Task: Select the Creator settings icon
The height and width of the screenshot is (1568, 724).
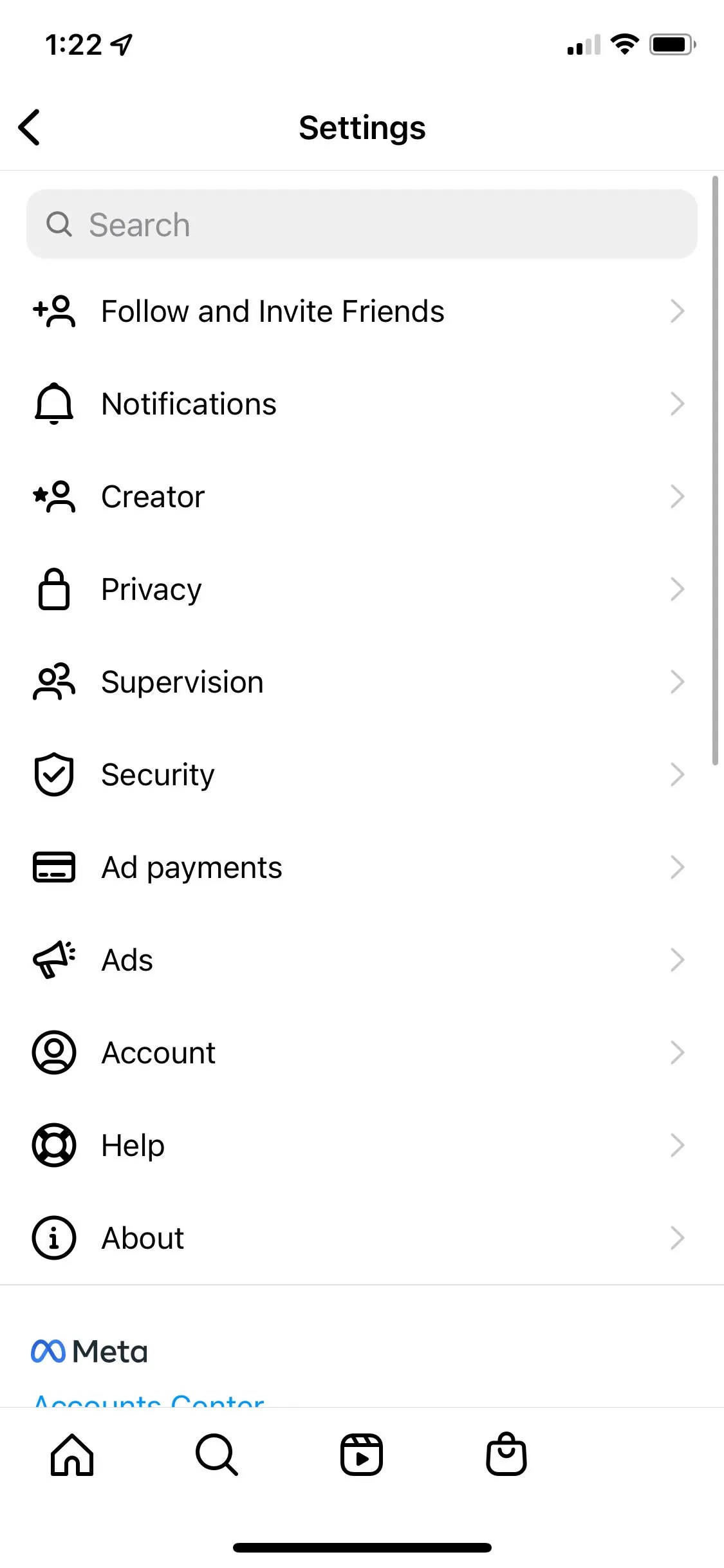Action: click(53, 496)
